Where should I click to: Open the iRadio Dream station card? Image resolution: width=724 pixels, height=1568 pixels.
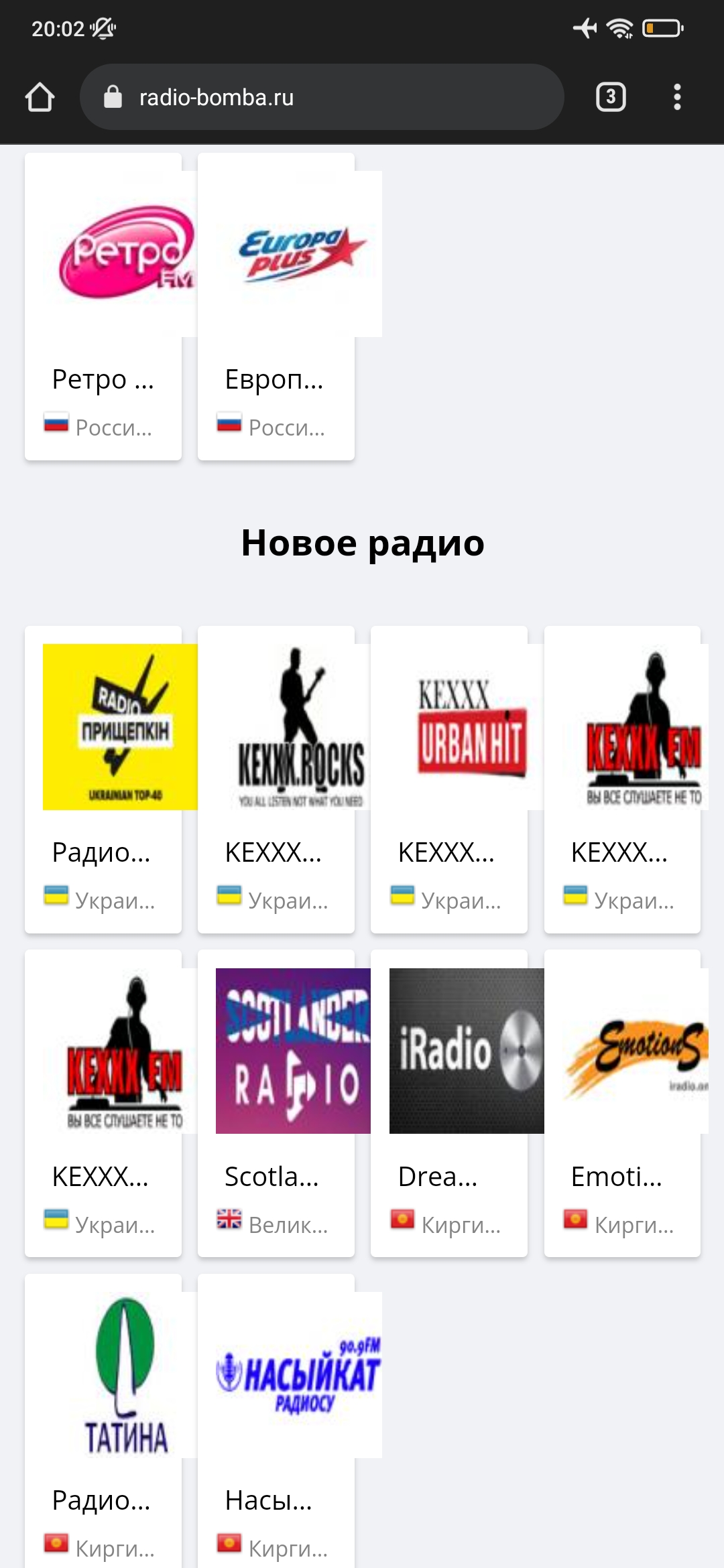coord(449,1103)
